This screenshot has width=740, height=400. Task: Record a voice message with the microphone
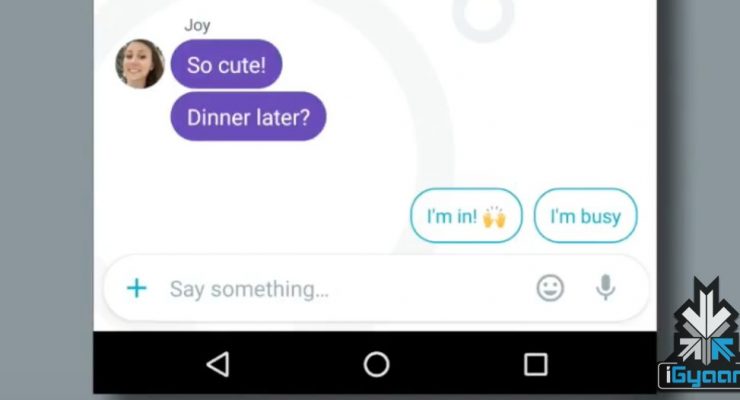tap(605, 288)
